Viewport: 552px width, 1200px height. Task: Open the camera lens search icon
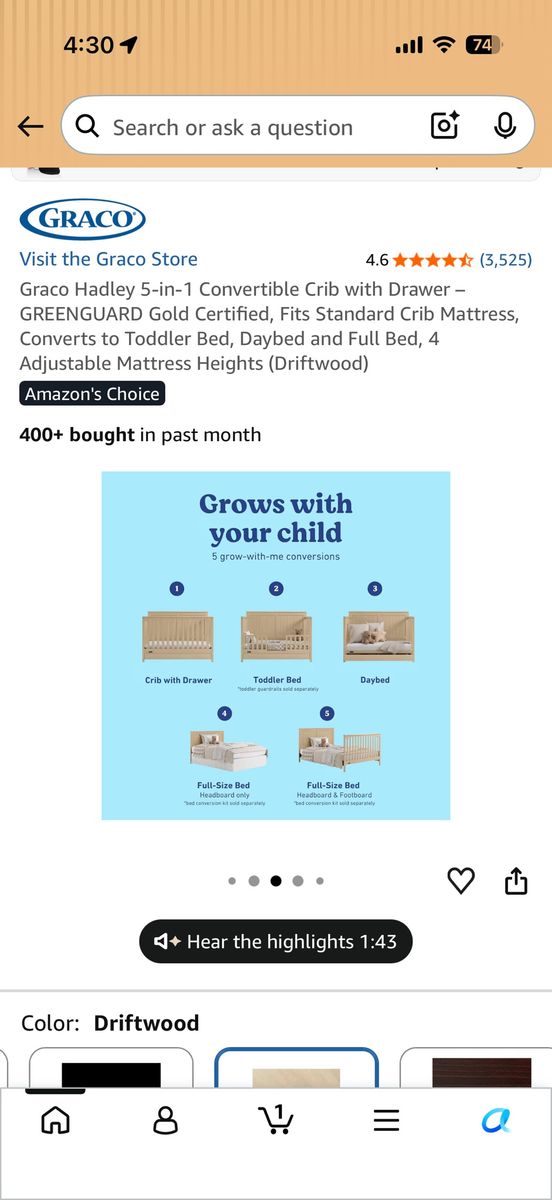(x=445, y=126)
